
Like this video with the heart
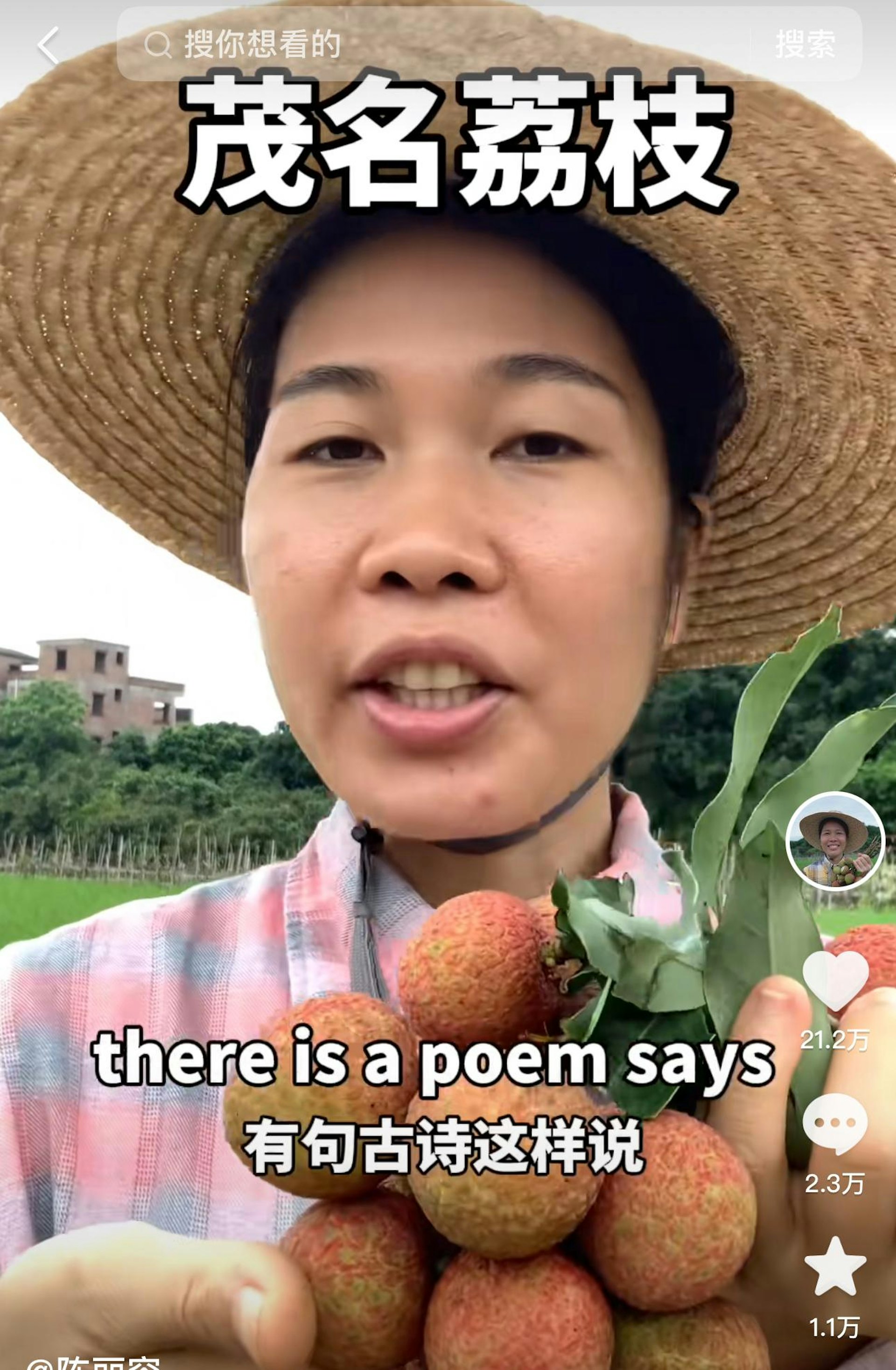[835, 980]
